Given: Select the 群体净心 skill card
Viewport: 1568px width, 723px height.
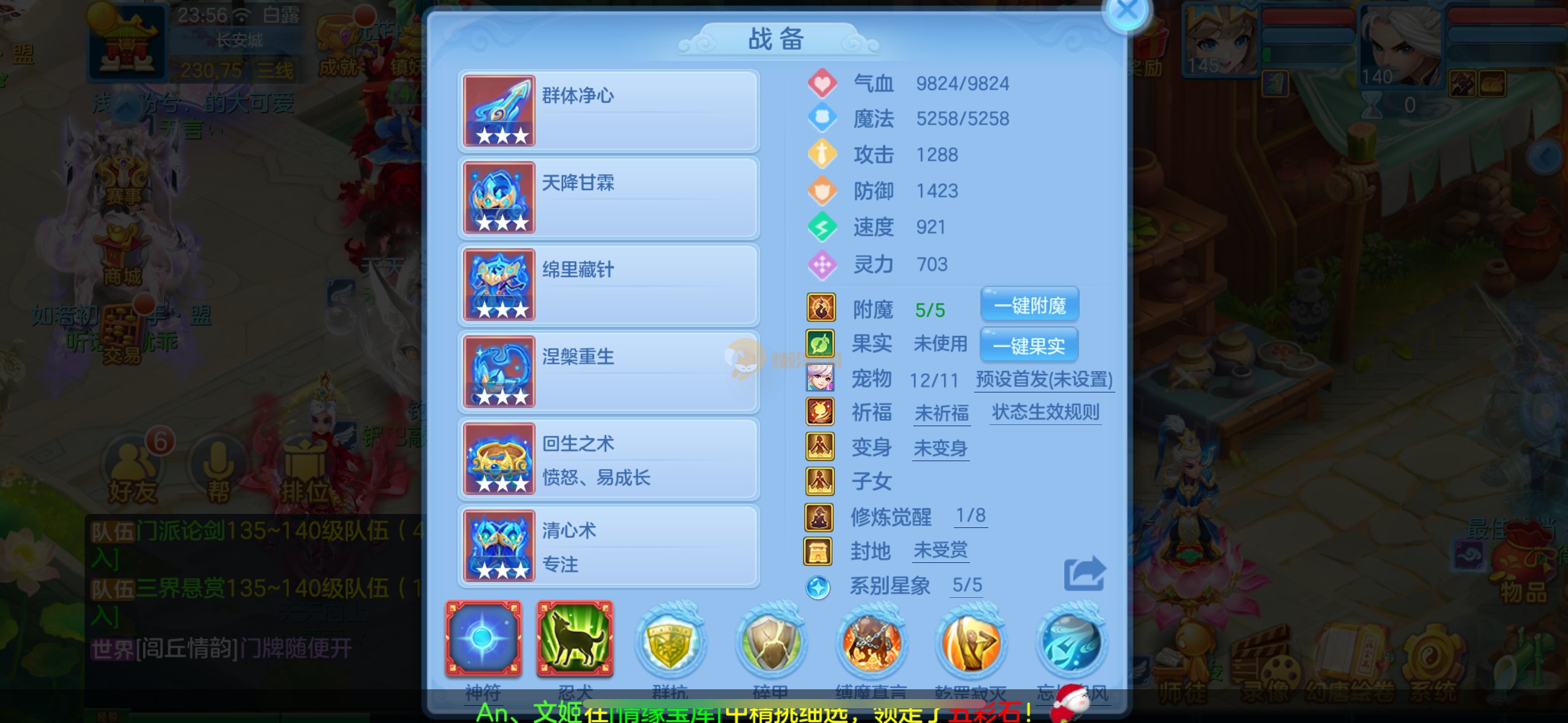Looking at the screenshot, I should 609,111.
